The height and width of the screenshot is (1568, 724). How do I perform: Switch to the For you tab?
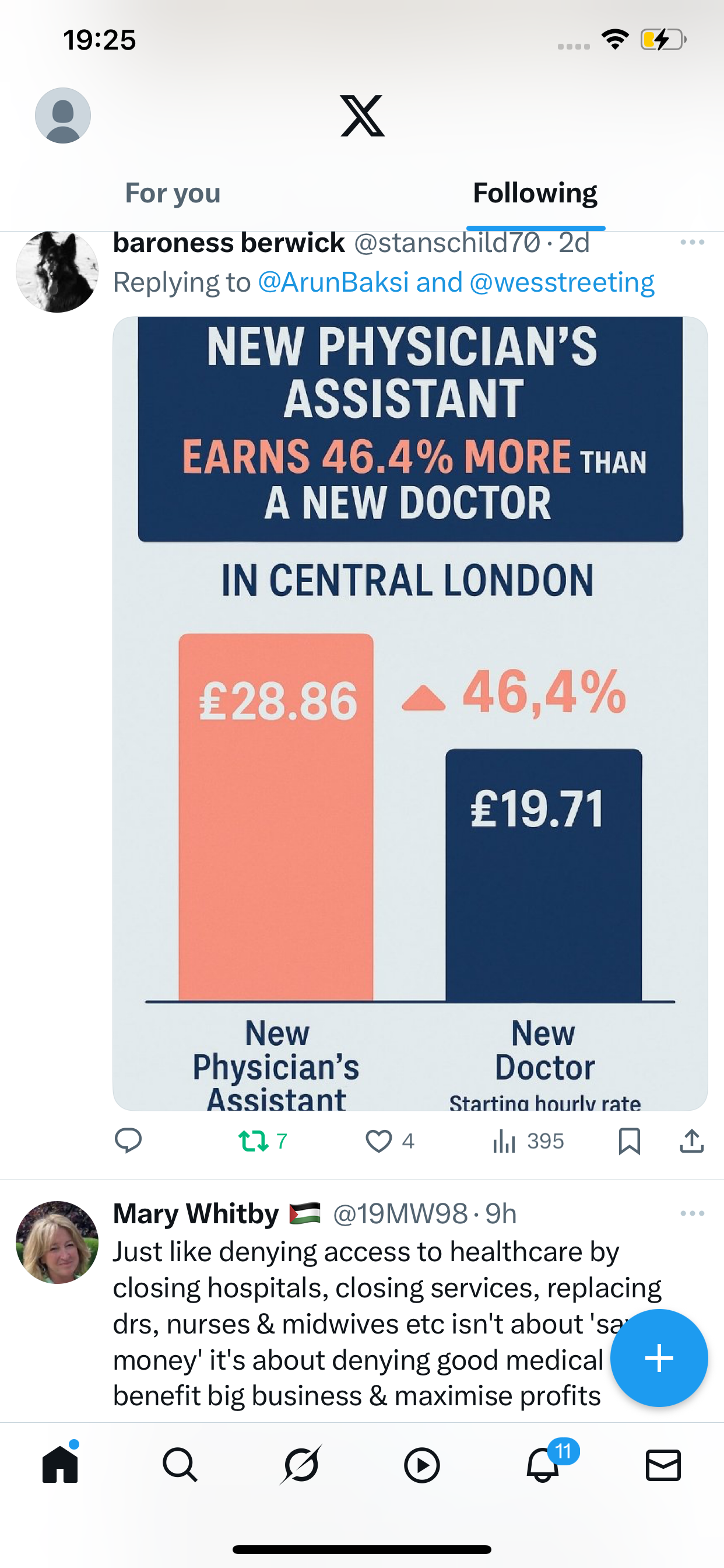[173, 193]
